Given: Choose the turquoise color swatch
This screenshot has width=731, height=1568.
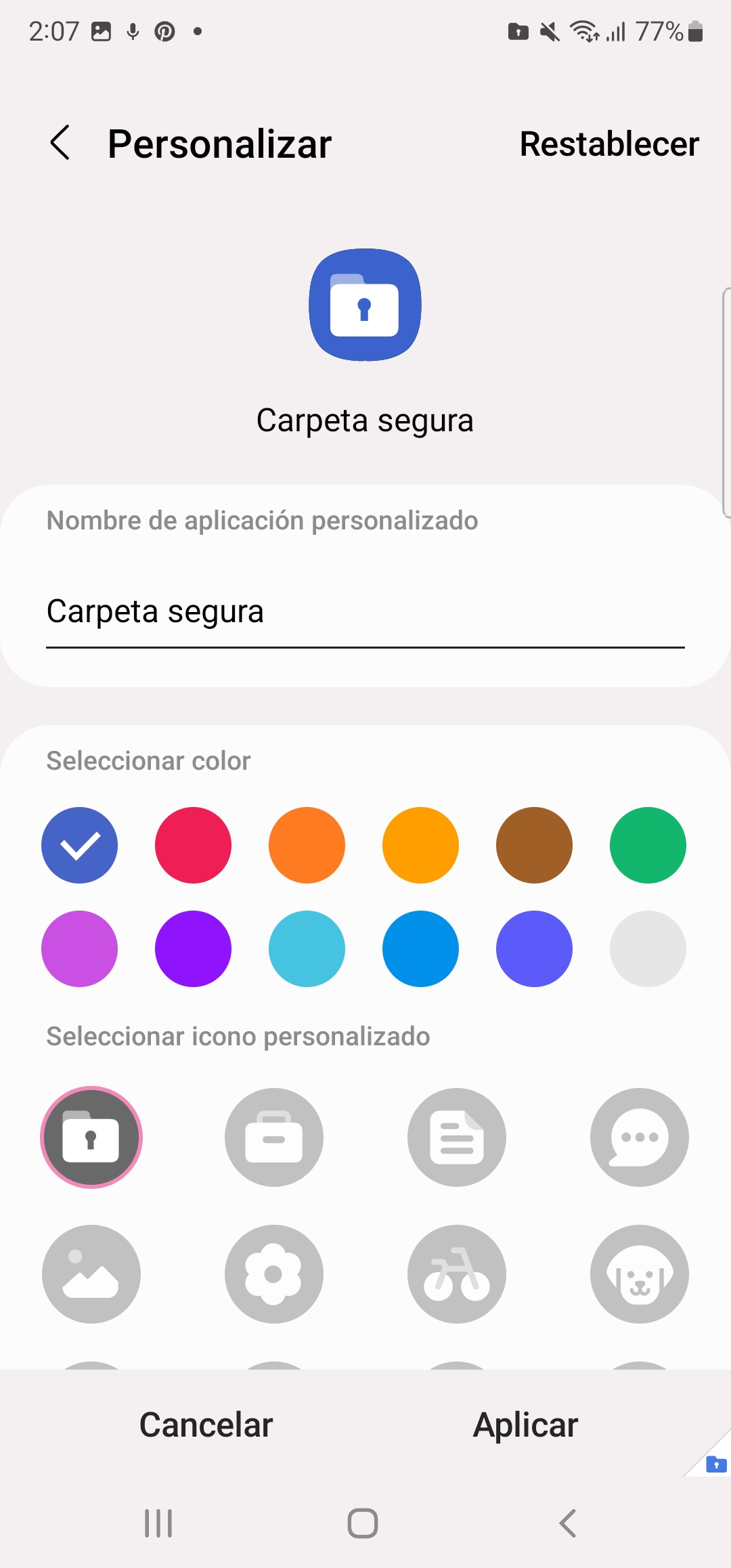Looking at the screenshot, I should pos(307,949).
